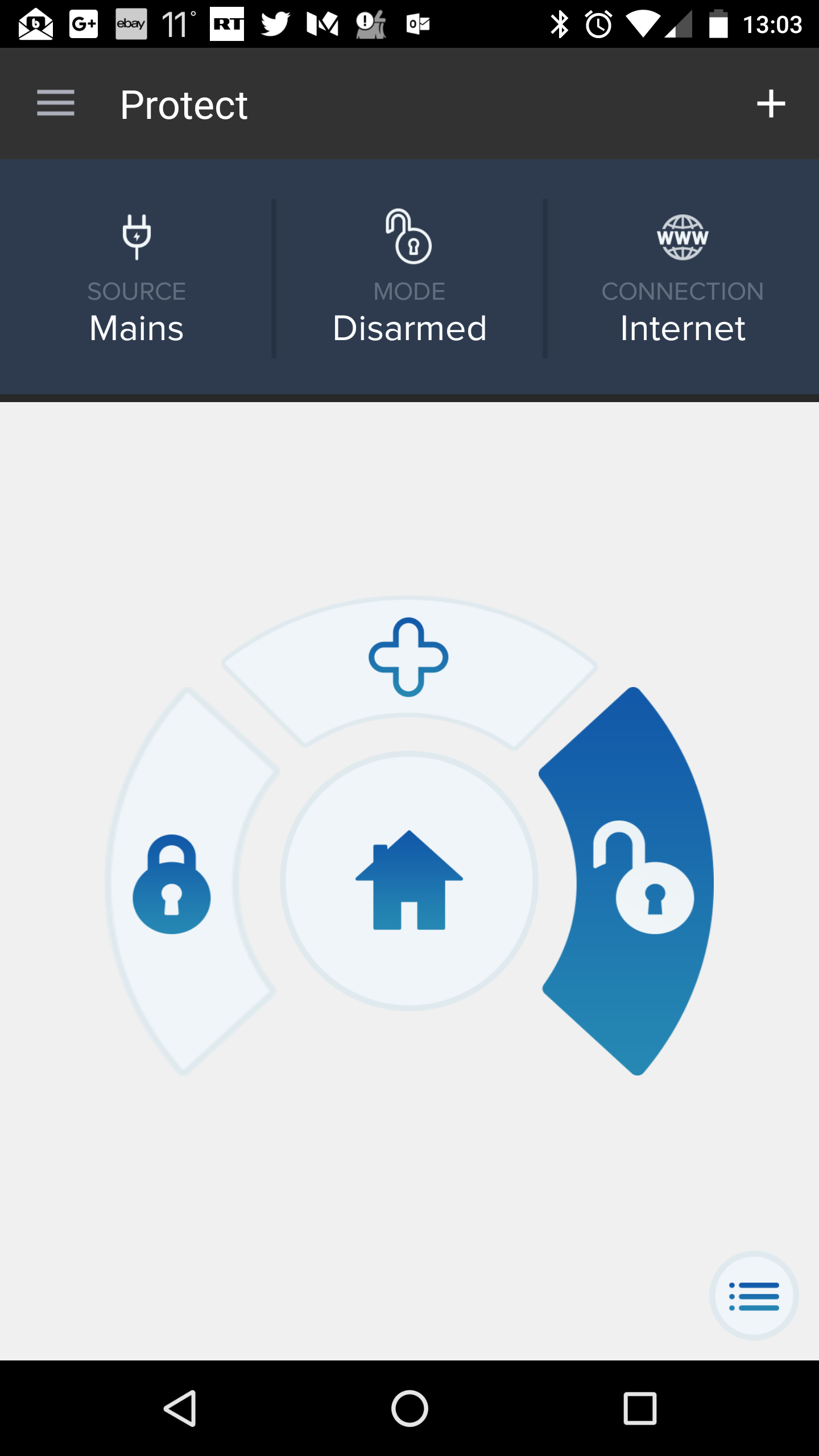Open the list floating action button
The width and height of the screenshot is (819, 1456).
[754, 1296]
